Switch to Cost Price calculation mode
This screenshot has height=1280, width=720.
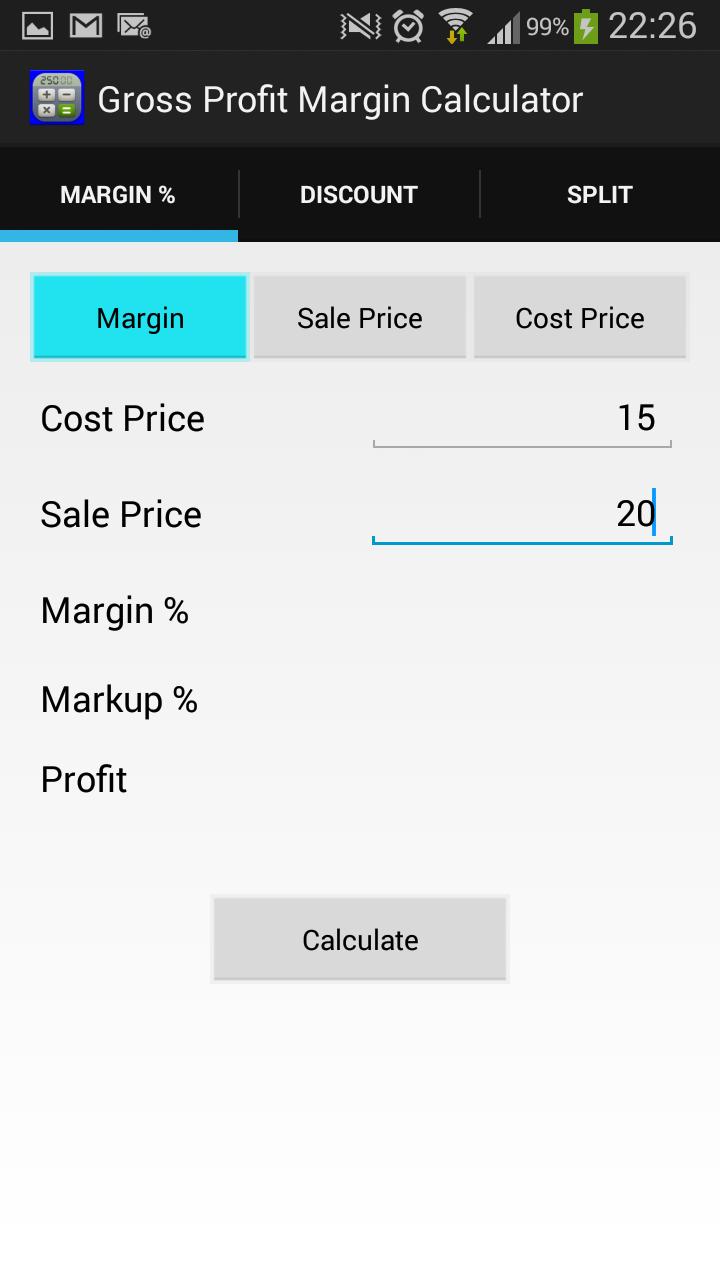pos(579,317)
